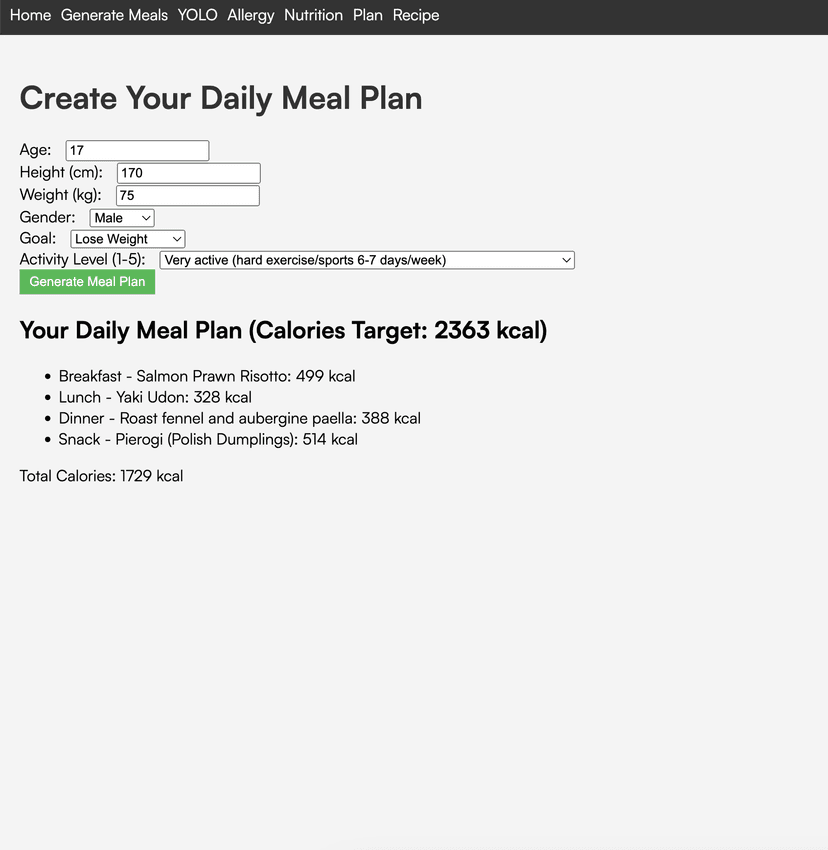
Task: Tap the Weight (kg) field
Action: [x=187, y=196]
